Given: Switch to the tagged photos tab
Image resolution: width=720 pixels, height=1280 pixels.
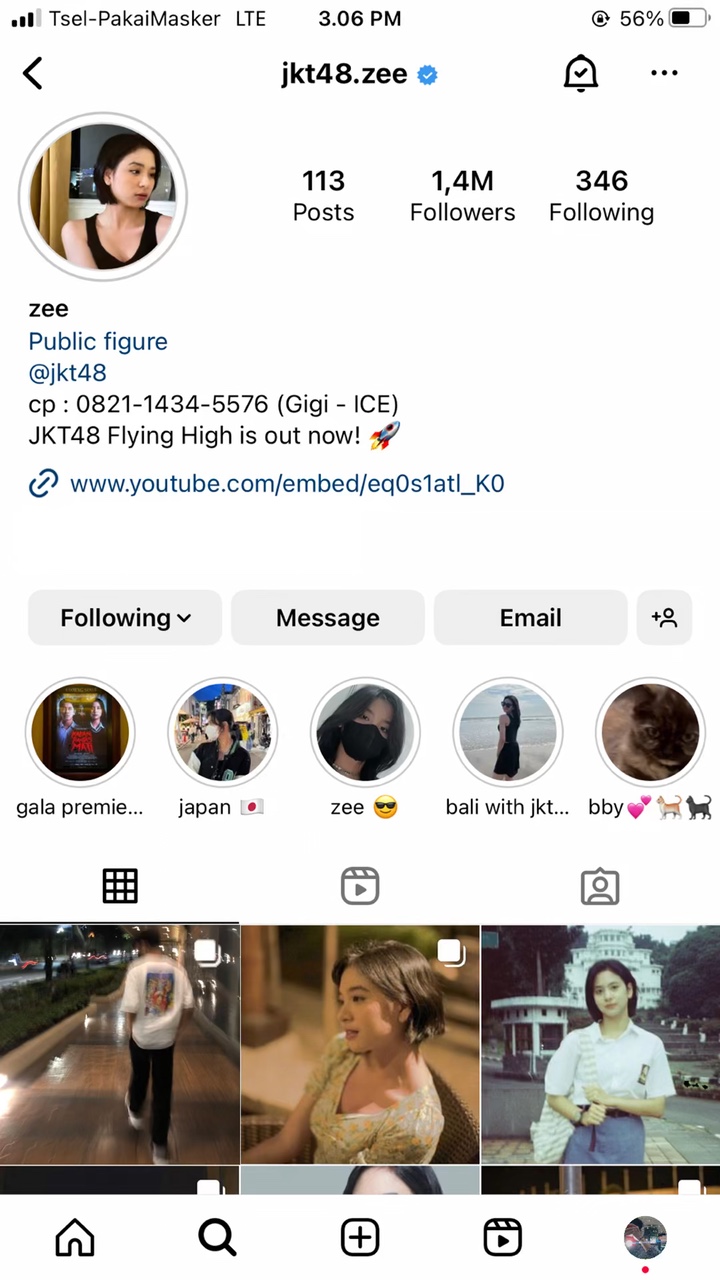Looking at the screenshot, I should pos(600,886).
